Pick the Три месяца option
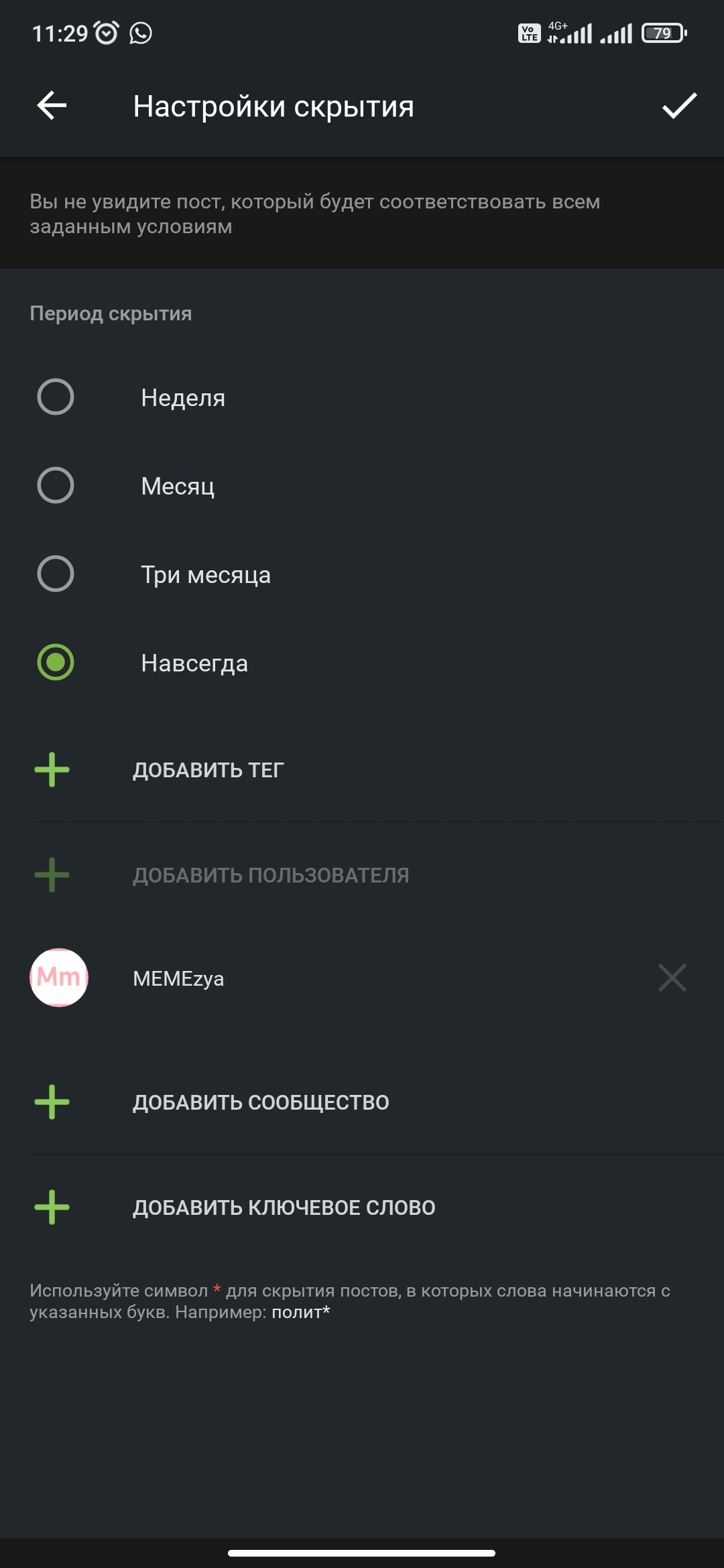This screenshot has height=1568, width=724. pyautogui.click(x=56, y=574)
